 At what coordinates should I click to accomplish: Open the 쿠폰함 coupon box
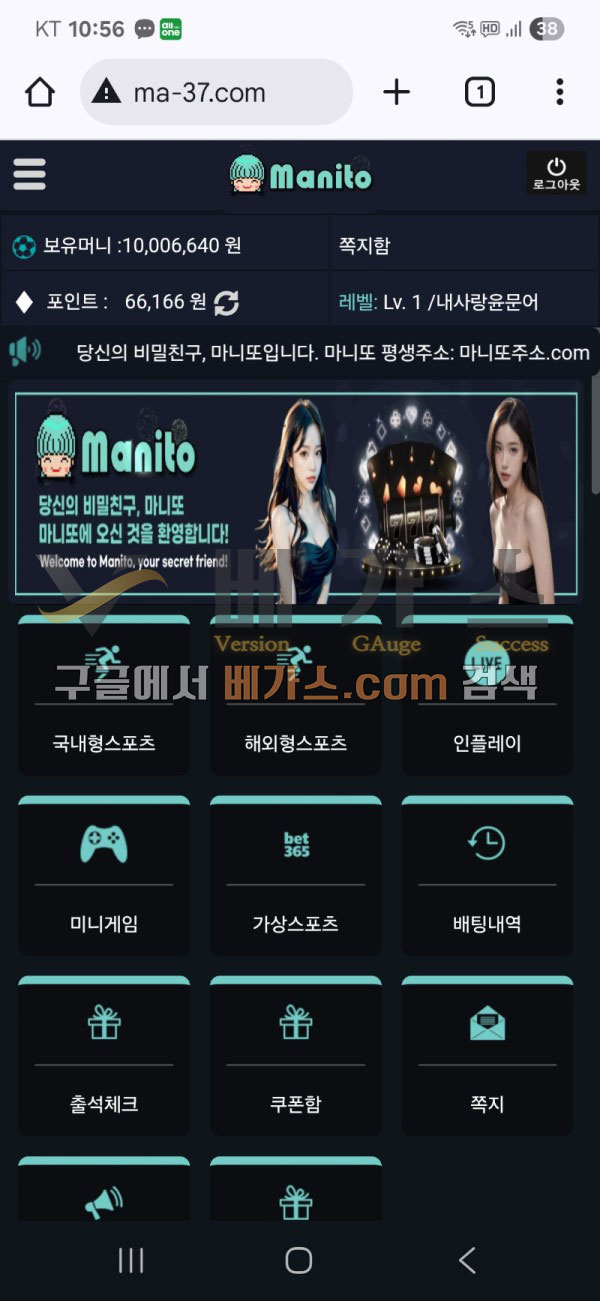(295, 1056)
